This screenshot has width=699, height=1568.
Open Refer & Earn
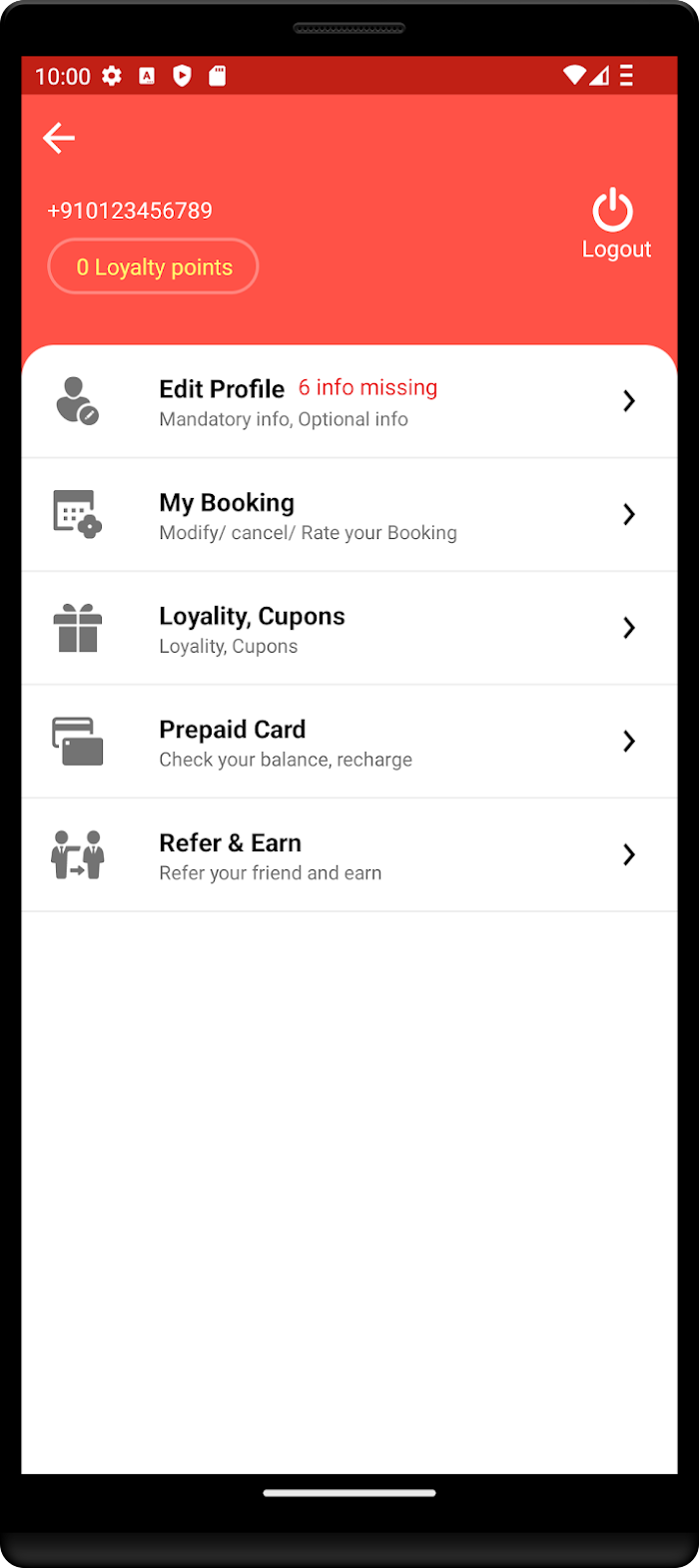click(x=349, y=855)
